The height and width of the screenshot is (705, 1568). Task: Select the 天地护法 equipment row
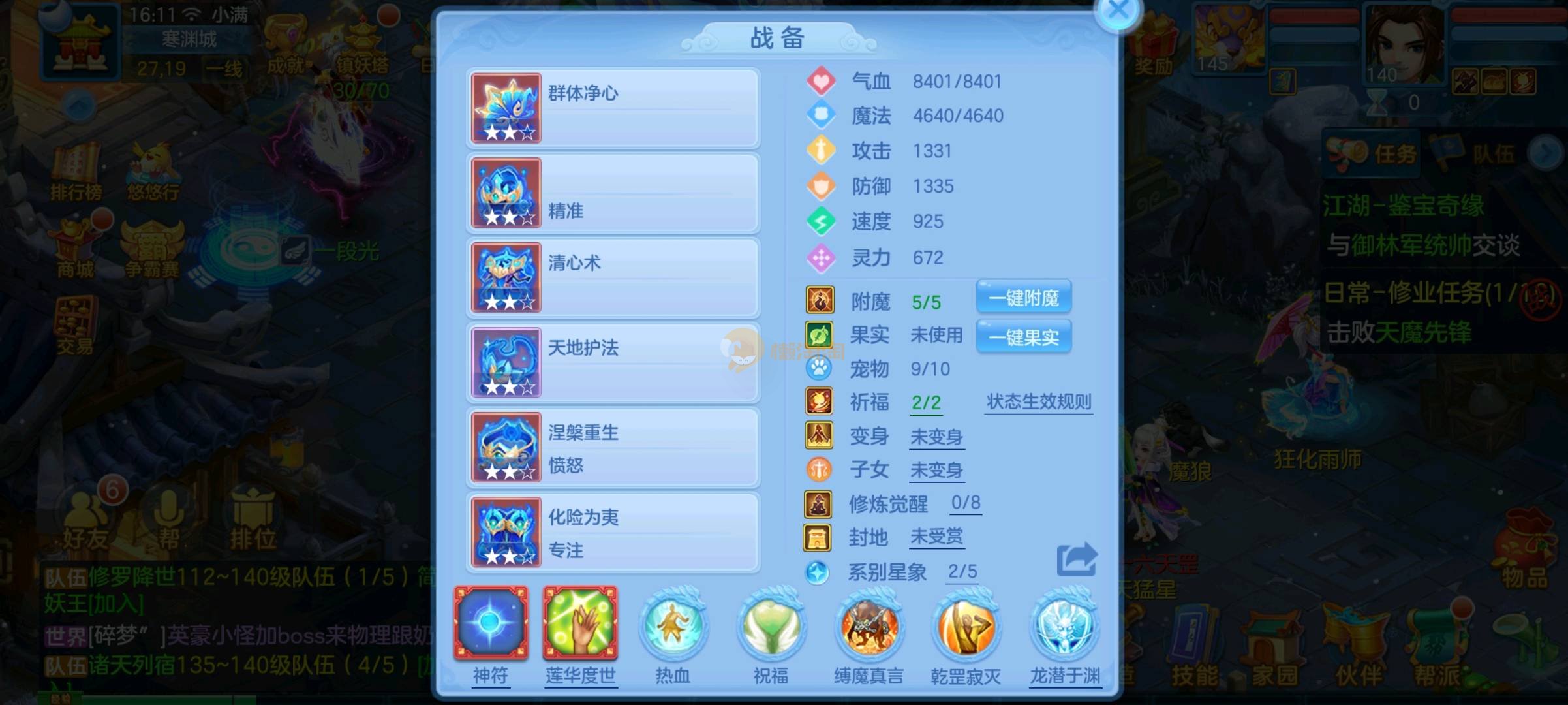(x=613, y=363)
